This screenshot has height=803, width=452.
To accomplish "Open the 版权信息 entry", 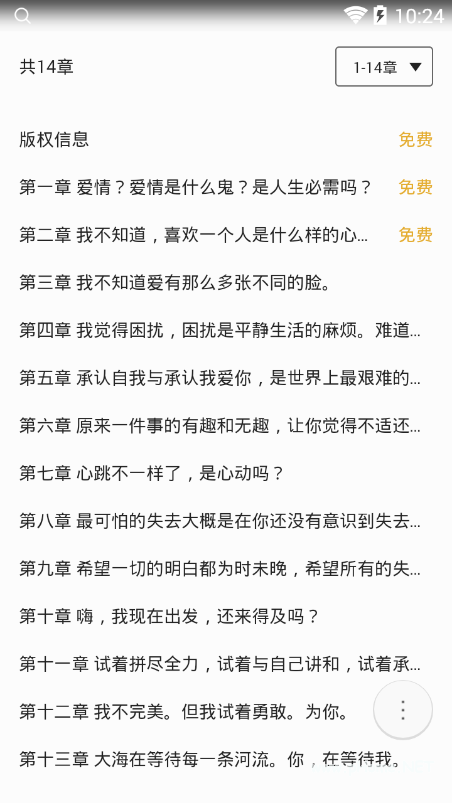I will 226,139.
